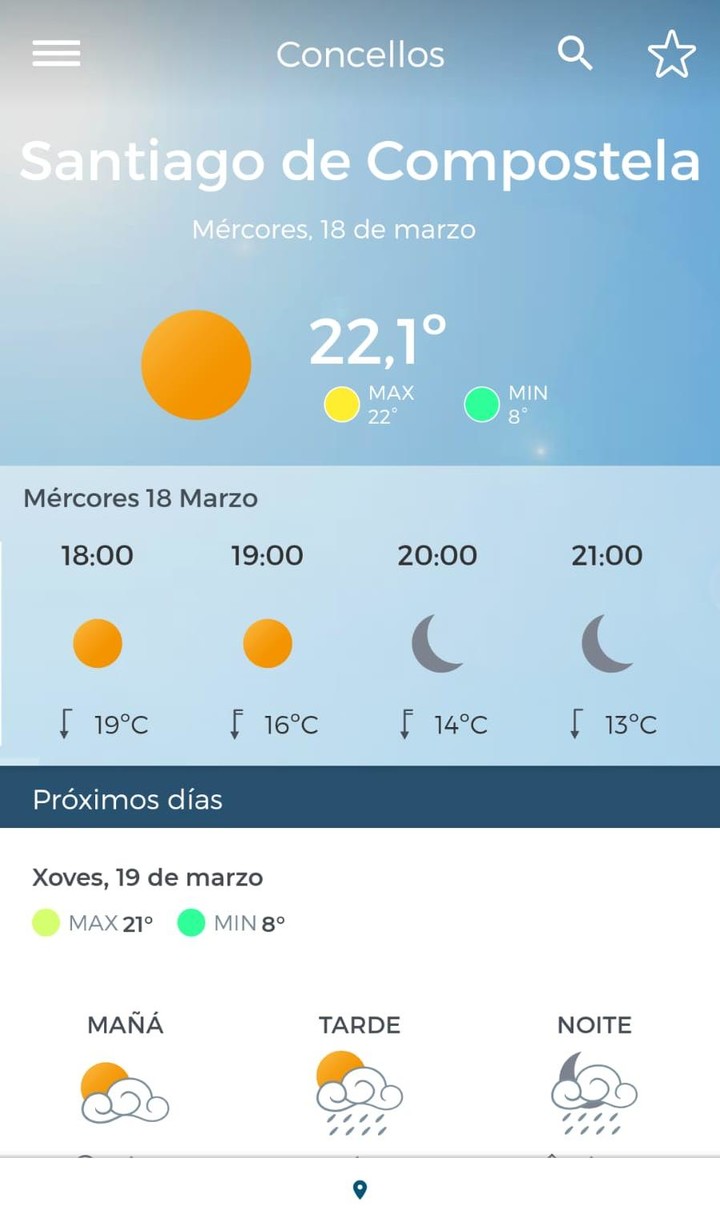Open the search icon
Viewport: 720px width, 1230px height.
click(575, 54)
